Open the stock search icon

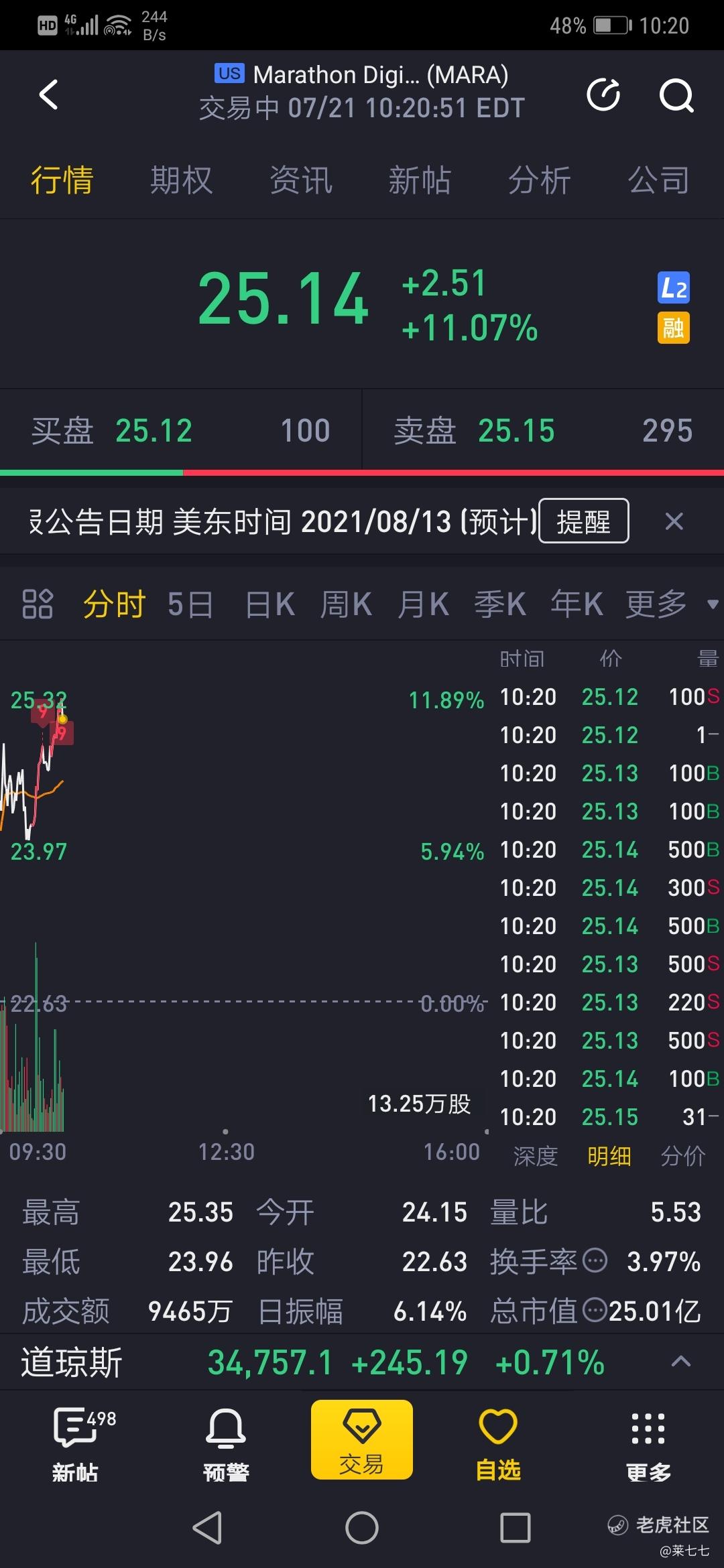[676, 95]
